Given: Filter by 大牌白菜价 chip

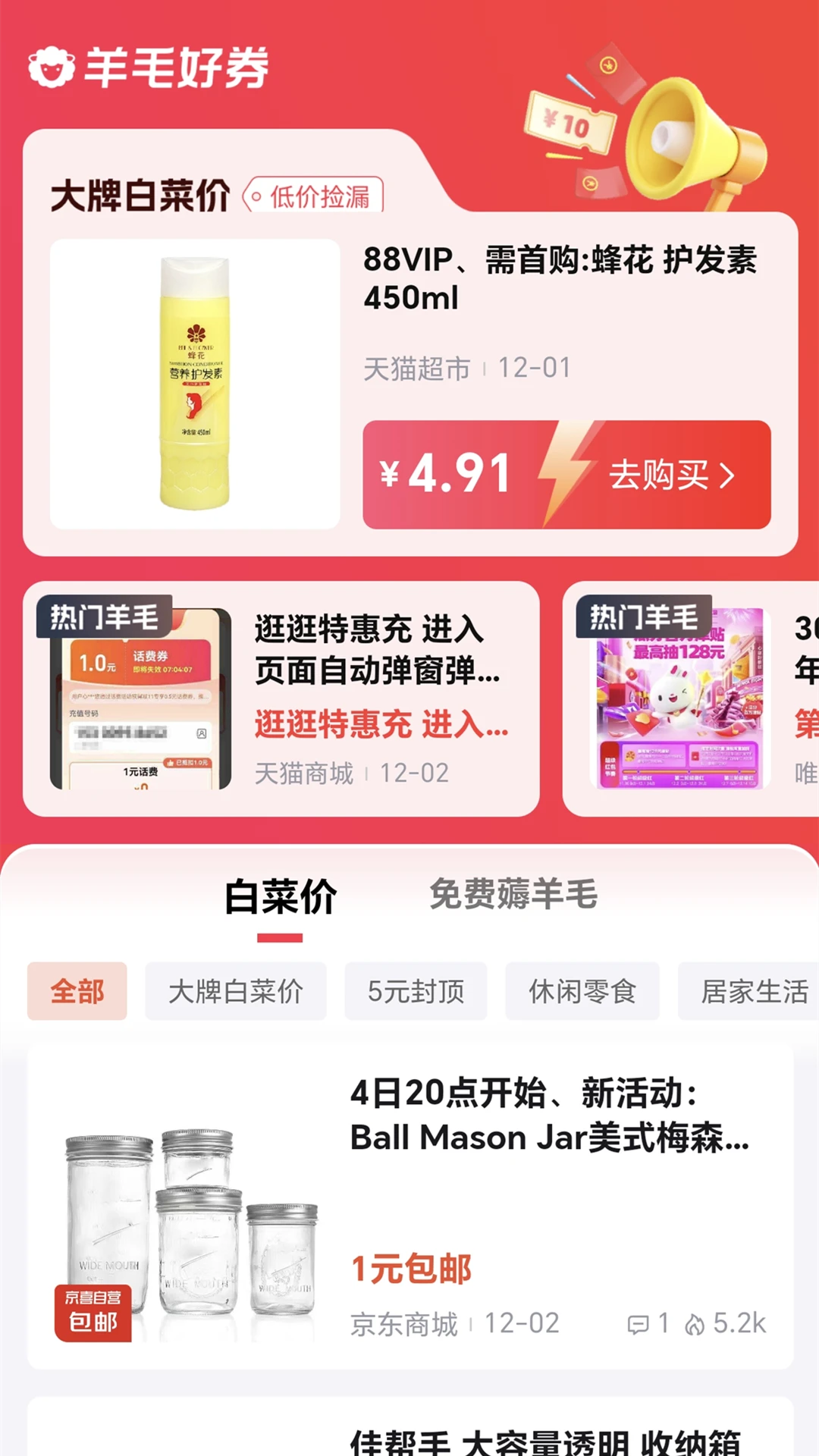Looking at the screenshot, I should [235, 991].
